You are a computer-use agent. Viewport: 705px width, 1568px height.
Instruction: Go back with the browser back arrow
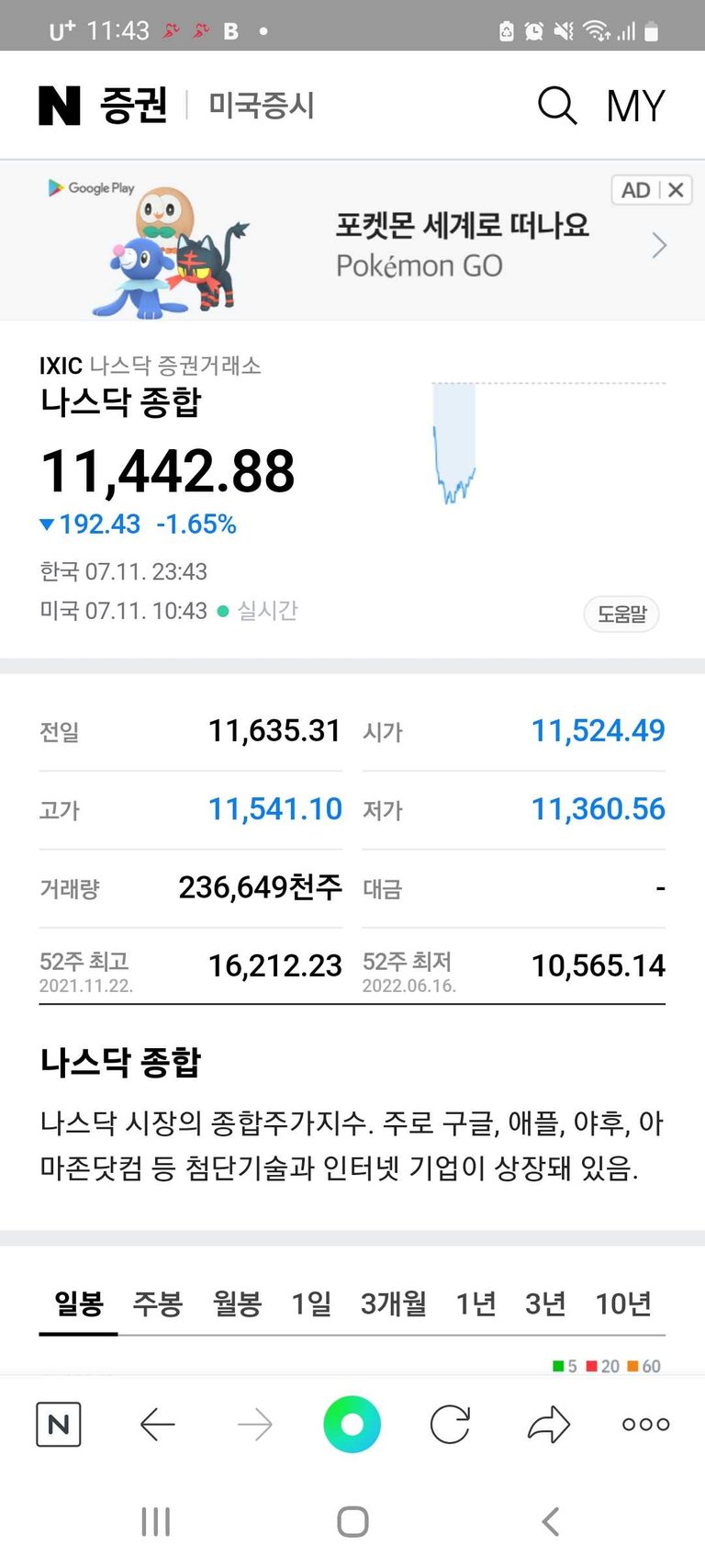point(157,1425)
